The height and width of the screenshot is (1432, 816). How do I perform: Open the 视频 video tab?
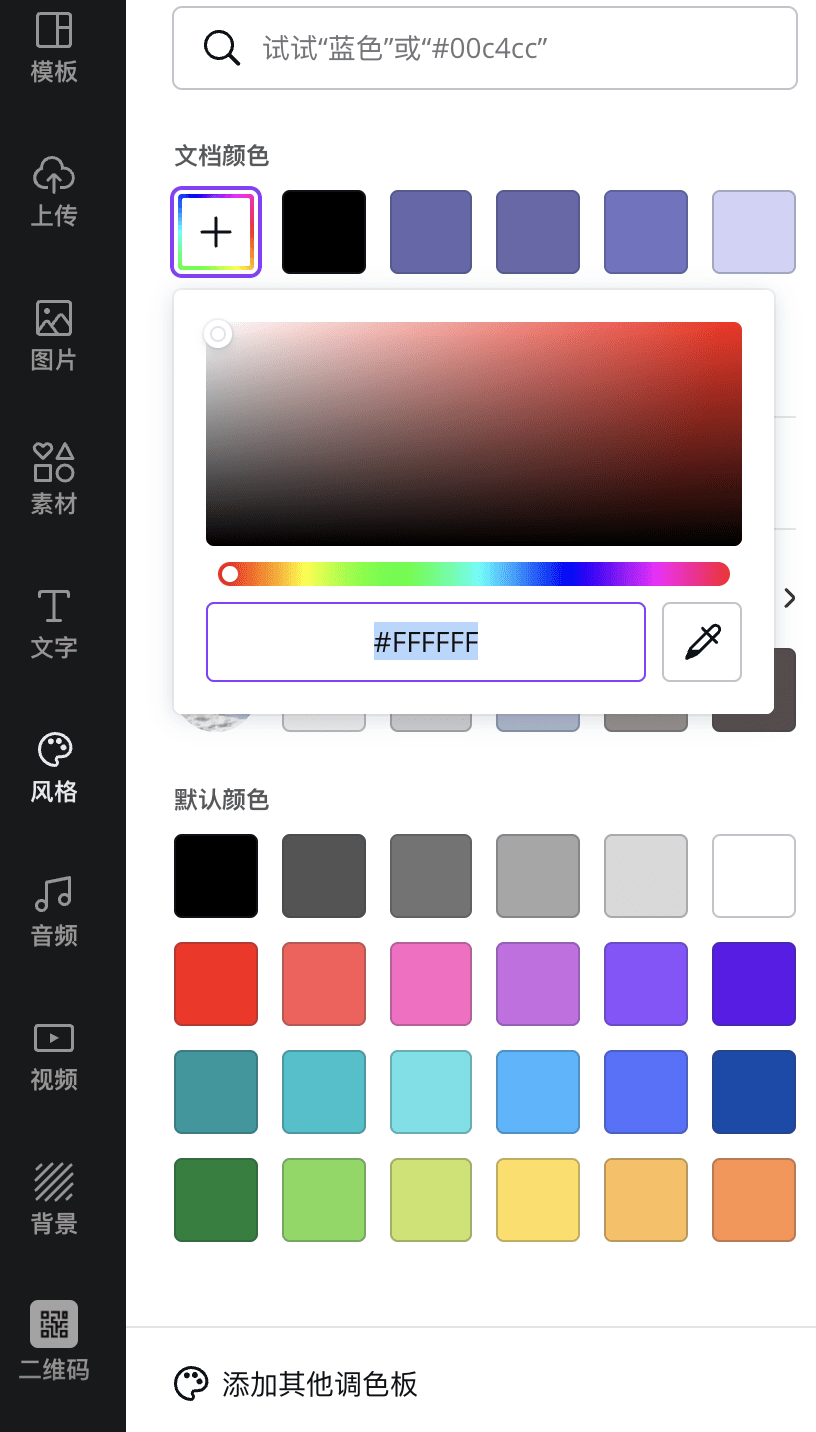click(x=54, y=1055)
